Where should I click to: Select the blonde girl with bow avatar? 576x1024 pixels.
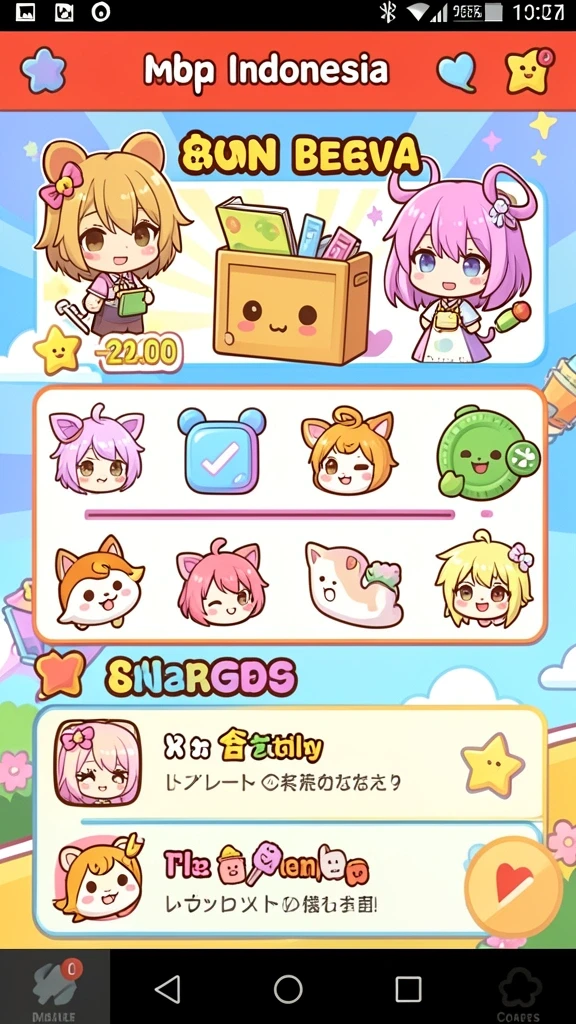[x=485, y=580]
